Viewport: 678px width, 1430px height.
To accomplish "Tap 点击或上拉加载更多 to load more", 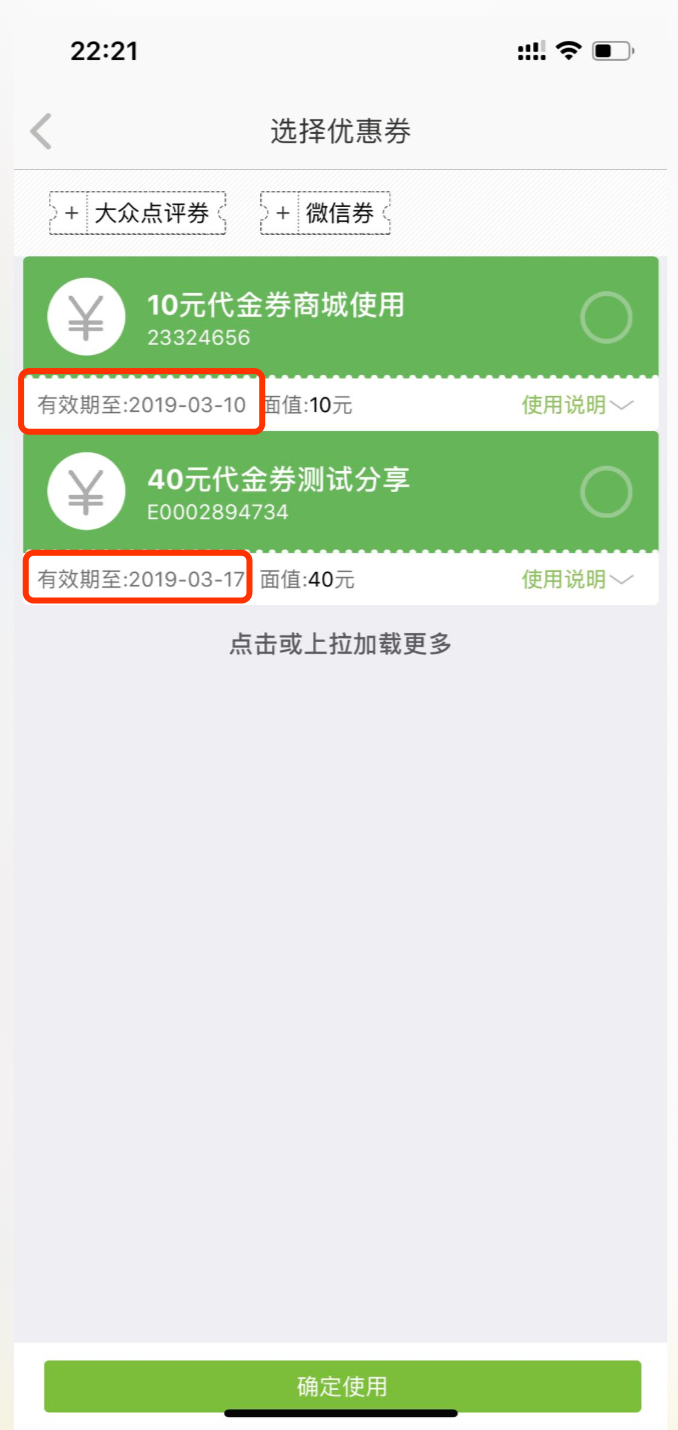I will [340, 644].
